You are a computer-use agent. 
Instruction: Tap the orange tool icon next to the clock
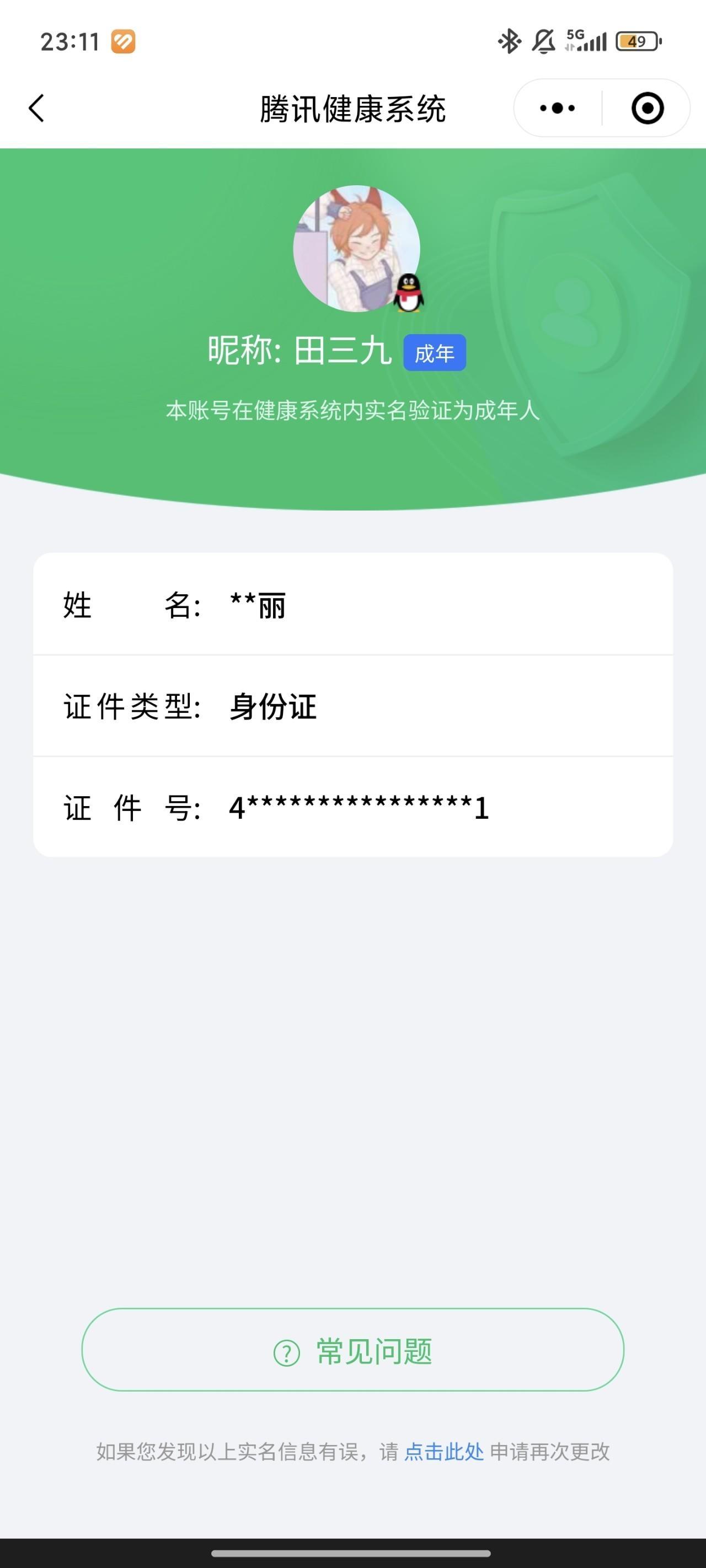tap(124, 42)
